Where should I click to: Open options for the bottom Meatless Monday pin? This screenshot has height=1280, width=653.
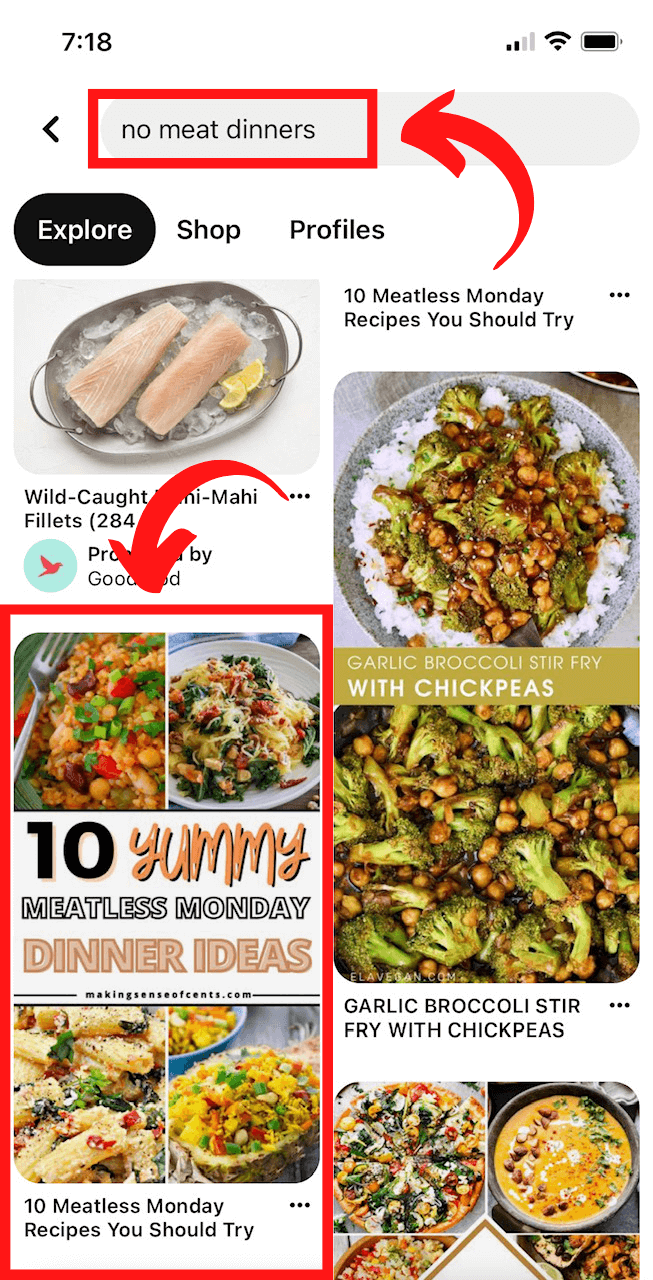pyautogui.click(x=299, y=1206)
